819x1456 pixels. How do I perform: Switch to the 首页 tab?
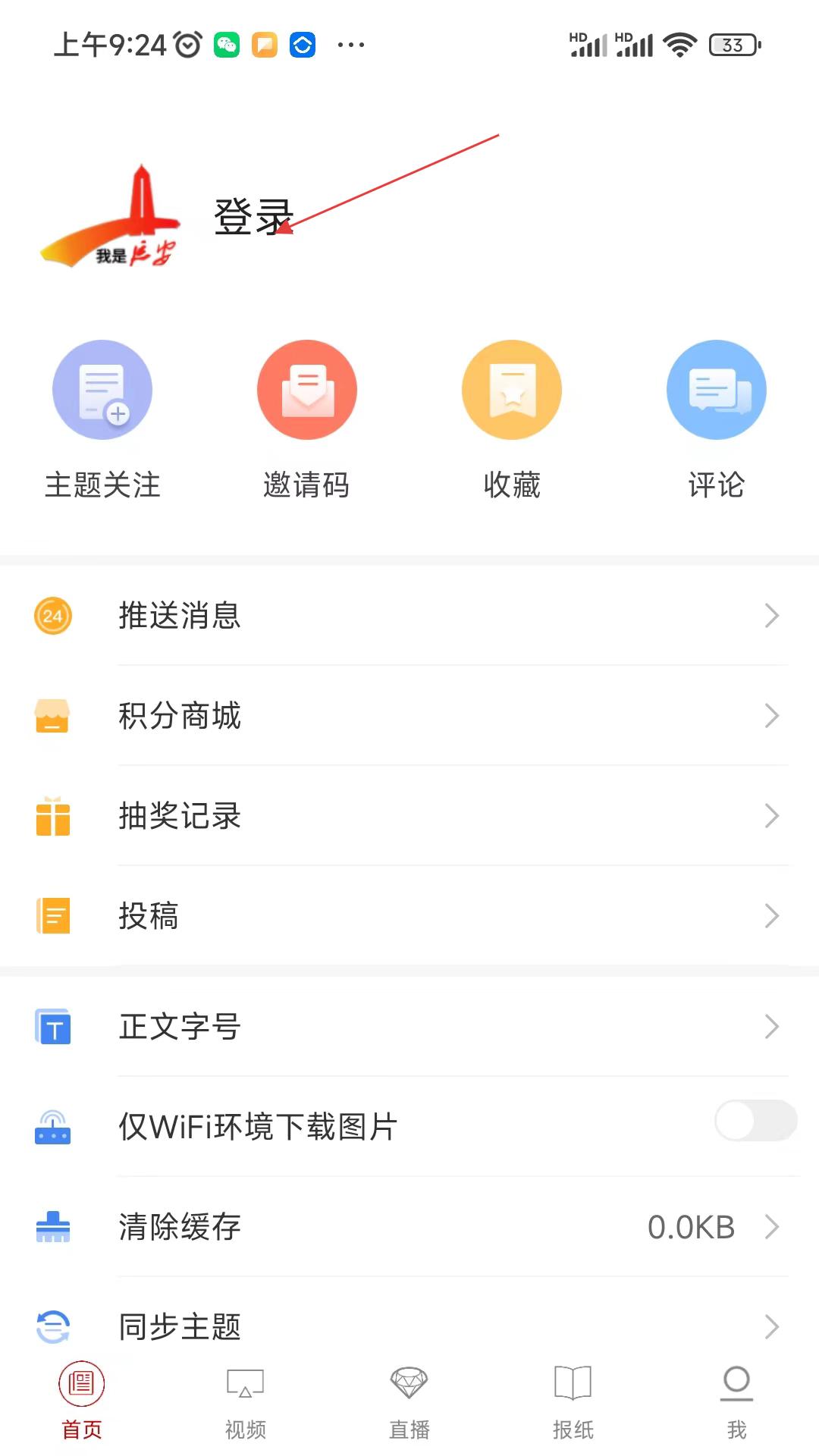pyautogui.click(x=82, y=1401)
